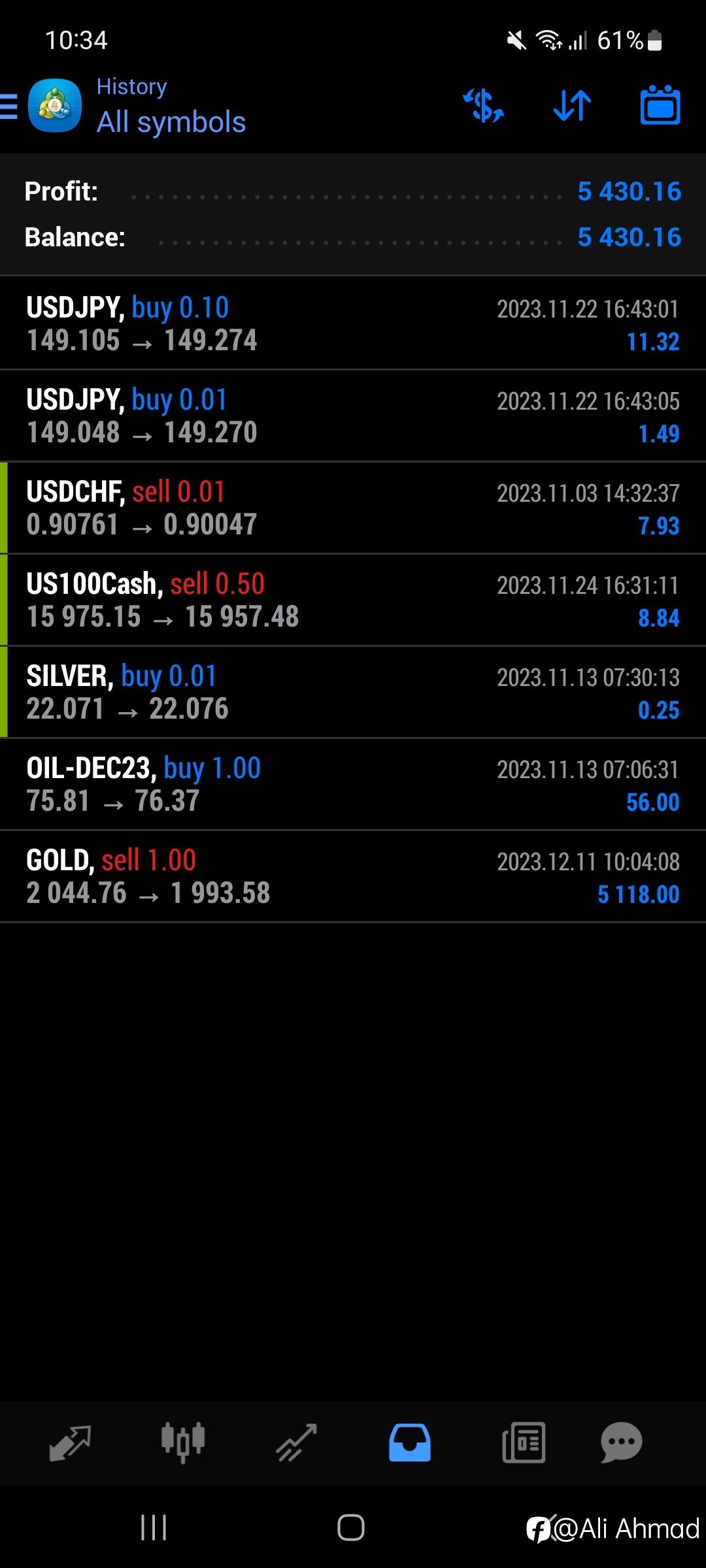Tap the system home button
This screenshot has height=1568, width=706.
click(351, 1527)
